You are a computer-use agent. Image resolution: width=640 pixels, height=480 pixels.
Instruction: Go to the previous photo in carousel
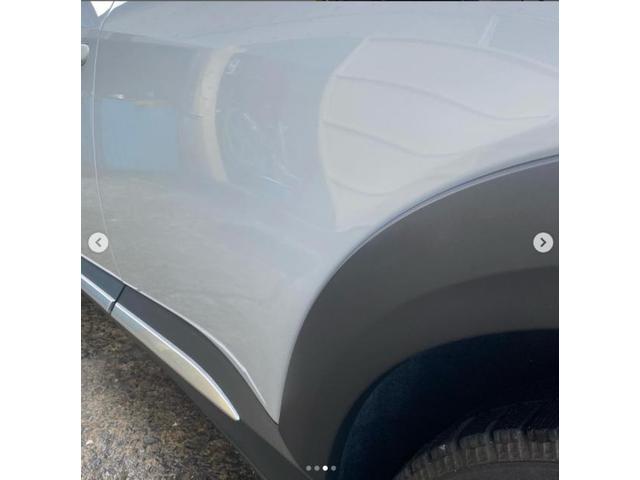coord(98,242)
